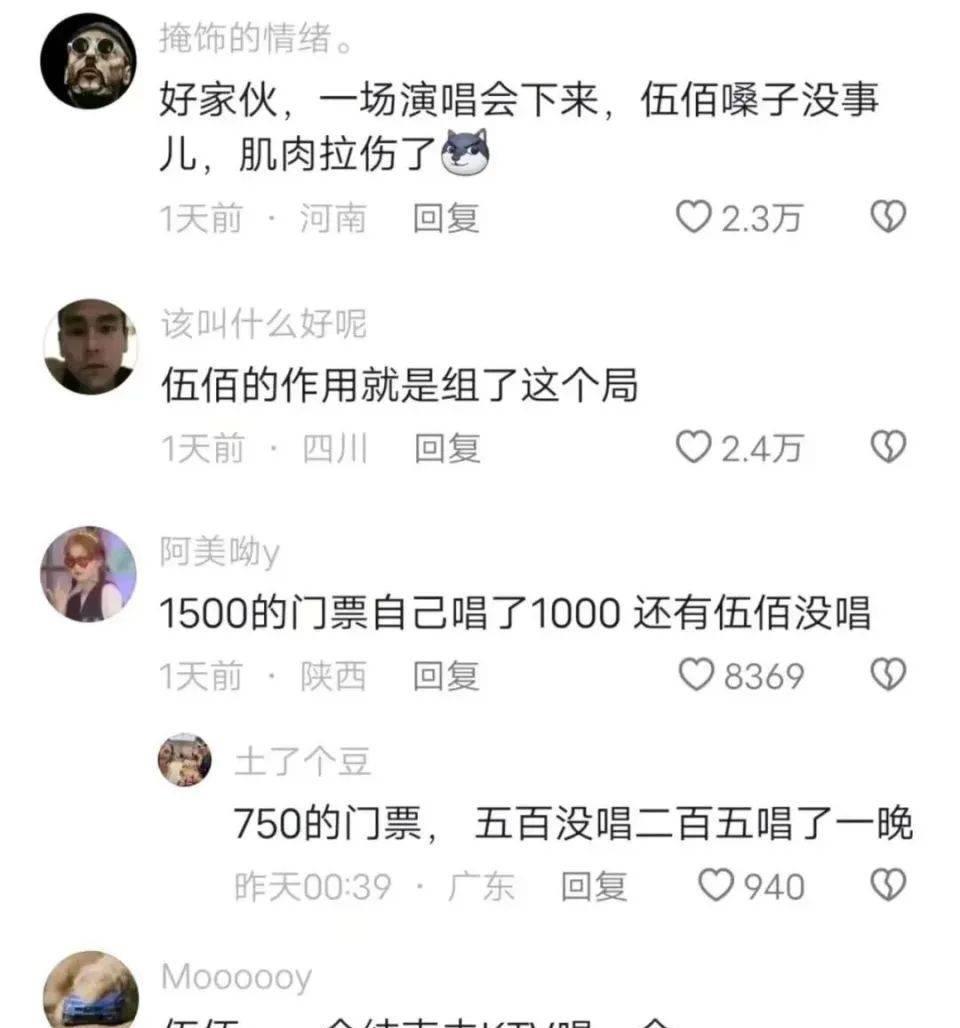Dislike the comment by 该叫什么好呢
Screen dimensions: 960x1028
pyautogui.click(x=887, y=447)
